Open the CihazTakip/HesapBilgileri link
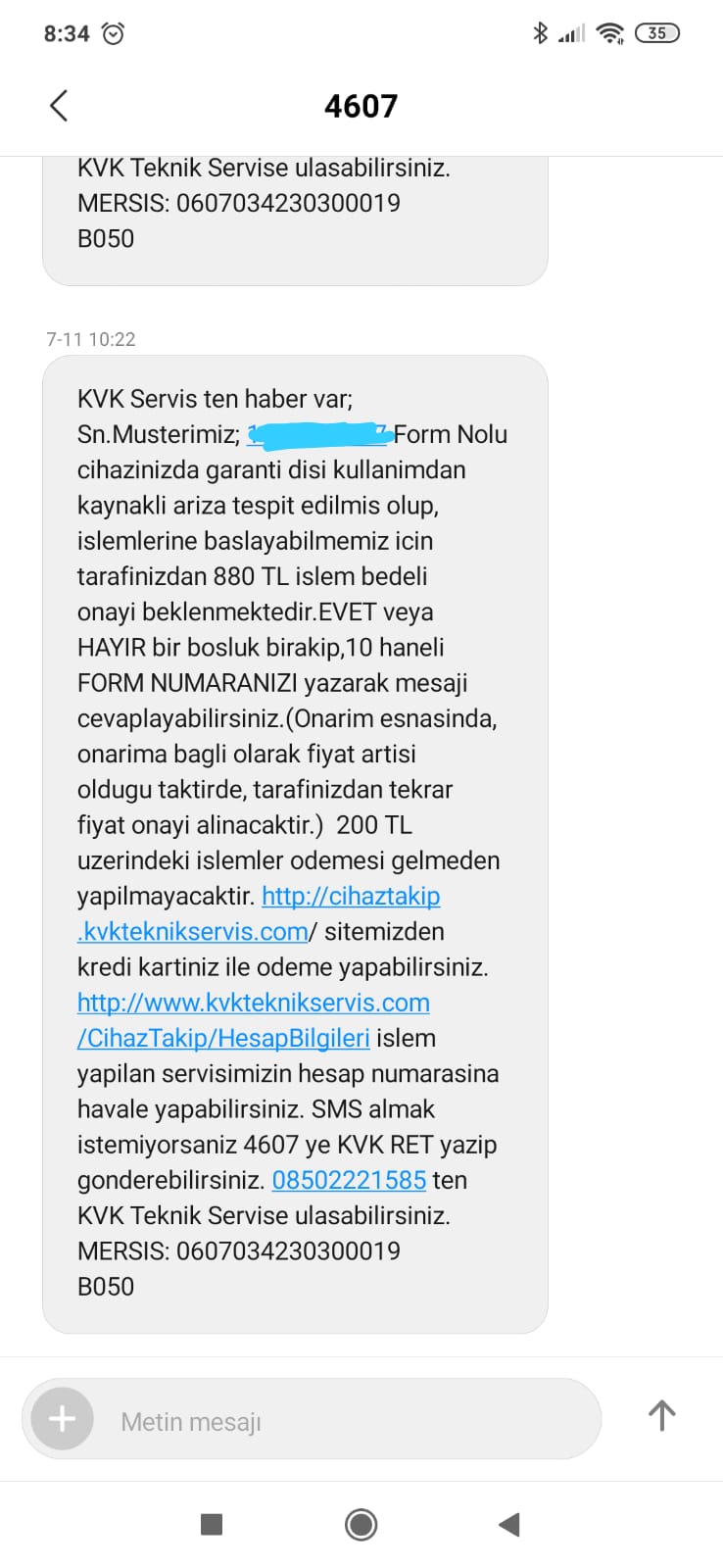The width and height of the screenshot is (723, 1568). [x=253, y=1004]
